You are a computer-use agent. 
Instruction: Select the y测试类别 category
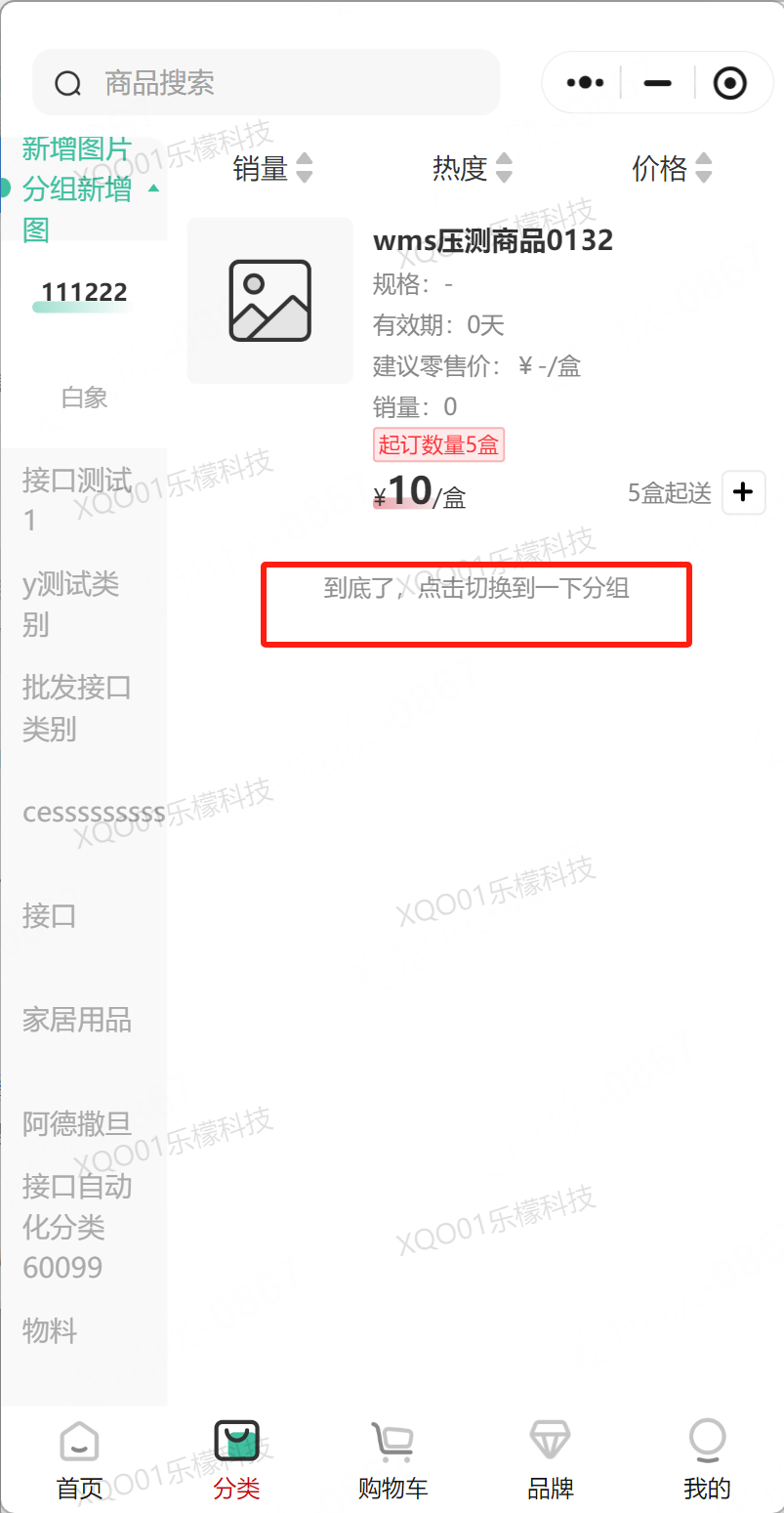(x=70, y=604)
